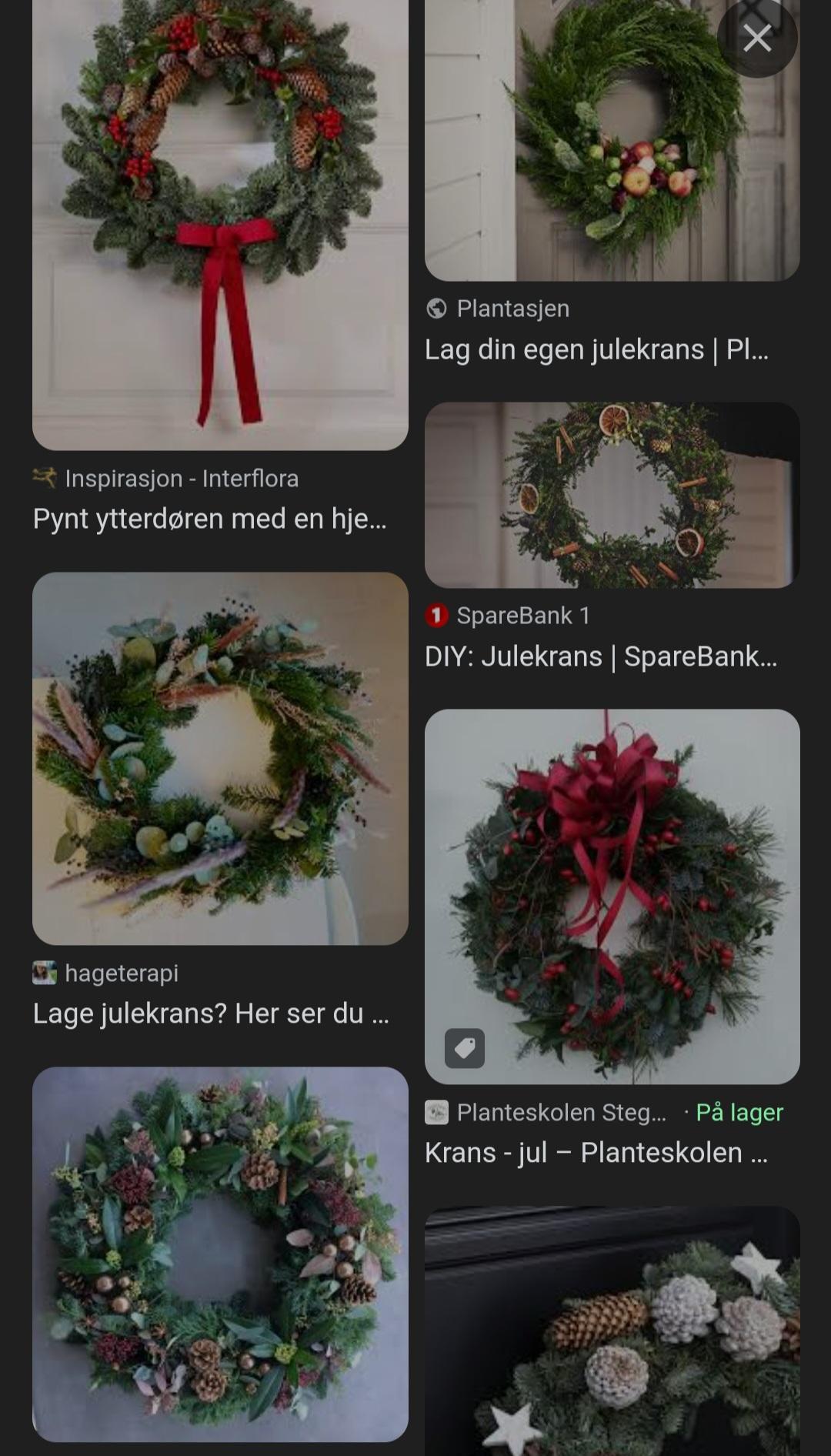Image resolution: width=831 pixels, height=1456 pixels.
Task: Open the image with white pinecones and stars
Action: (612, 1331)
